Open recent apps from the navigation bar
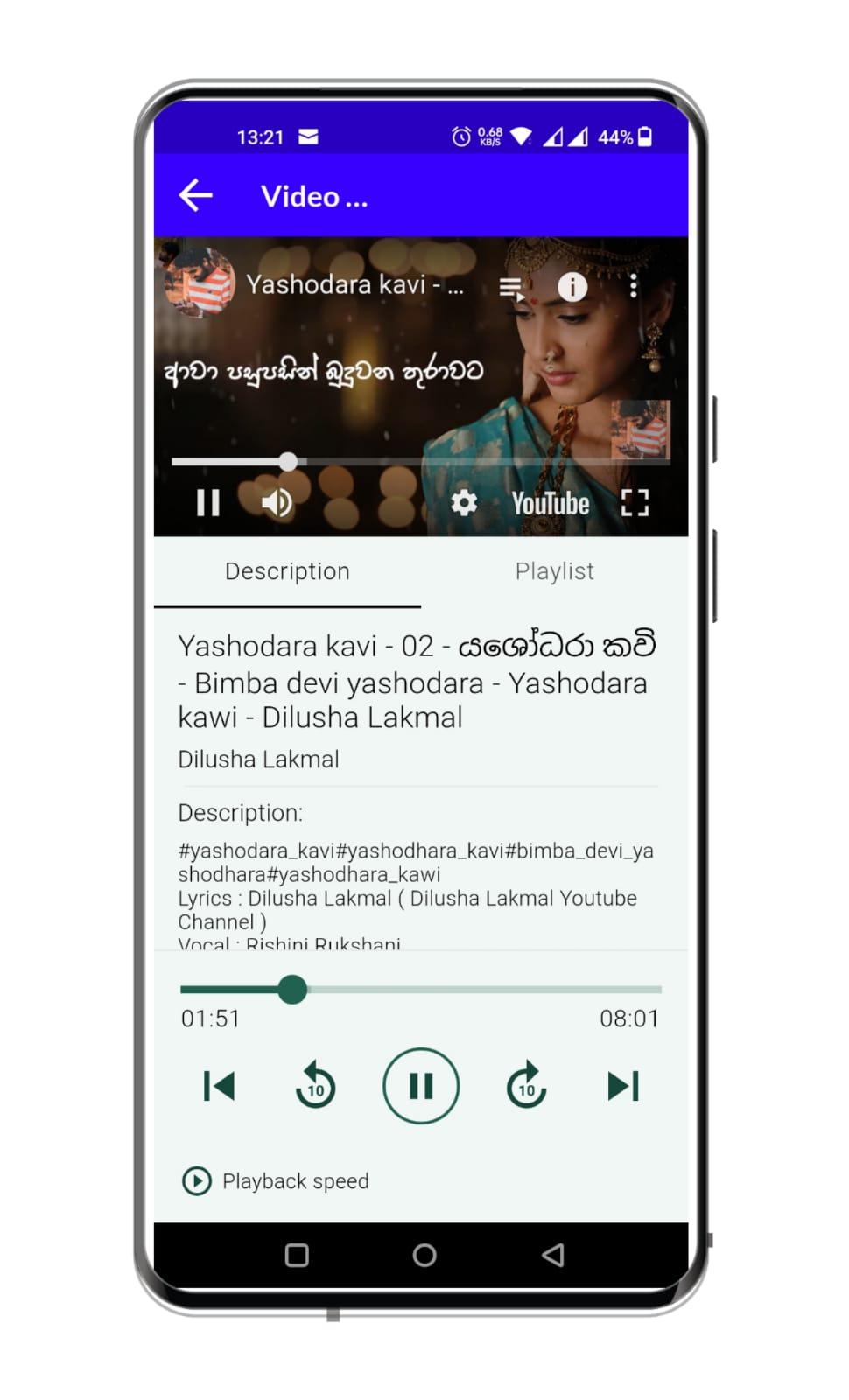The width and height of the screenshot is (849, 1400). [297, 1256]
